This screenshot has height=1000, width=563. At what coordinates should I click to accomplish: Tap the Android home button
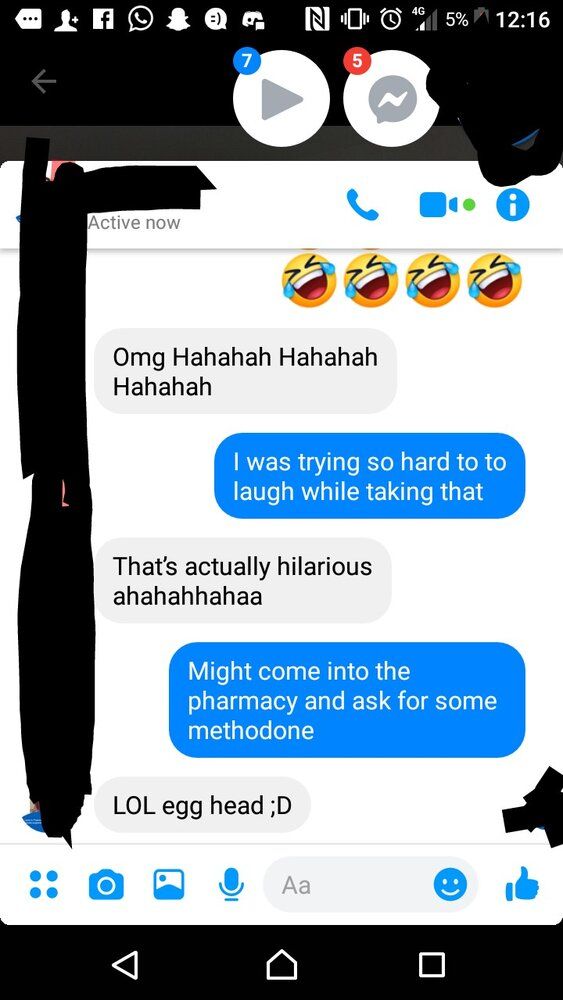coord(281,964)
